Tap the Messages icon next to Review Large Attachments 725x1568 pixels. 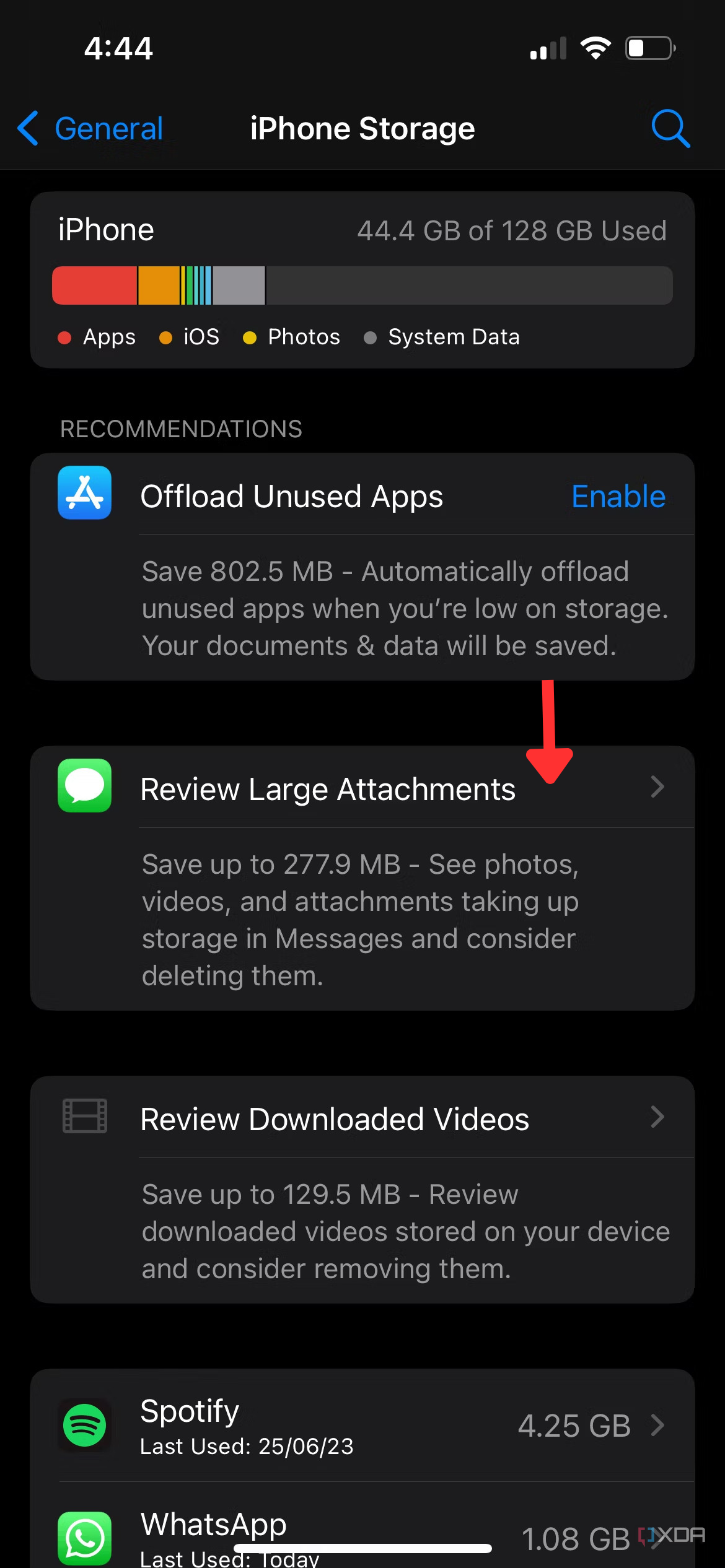coord(83,787)
